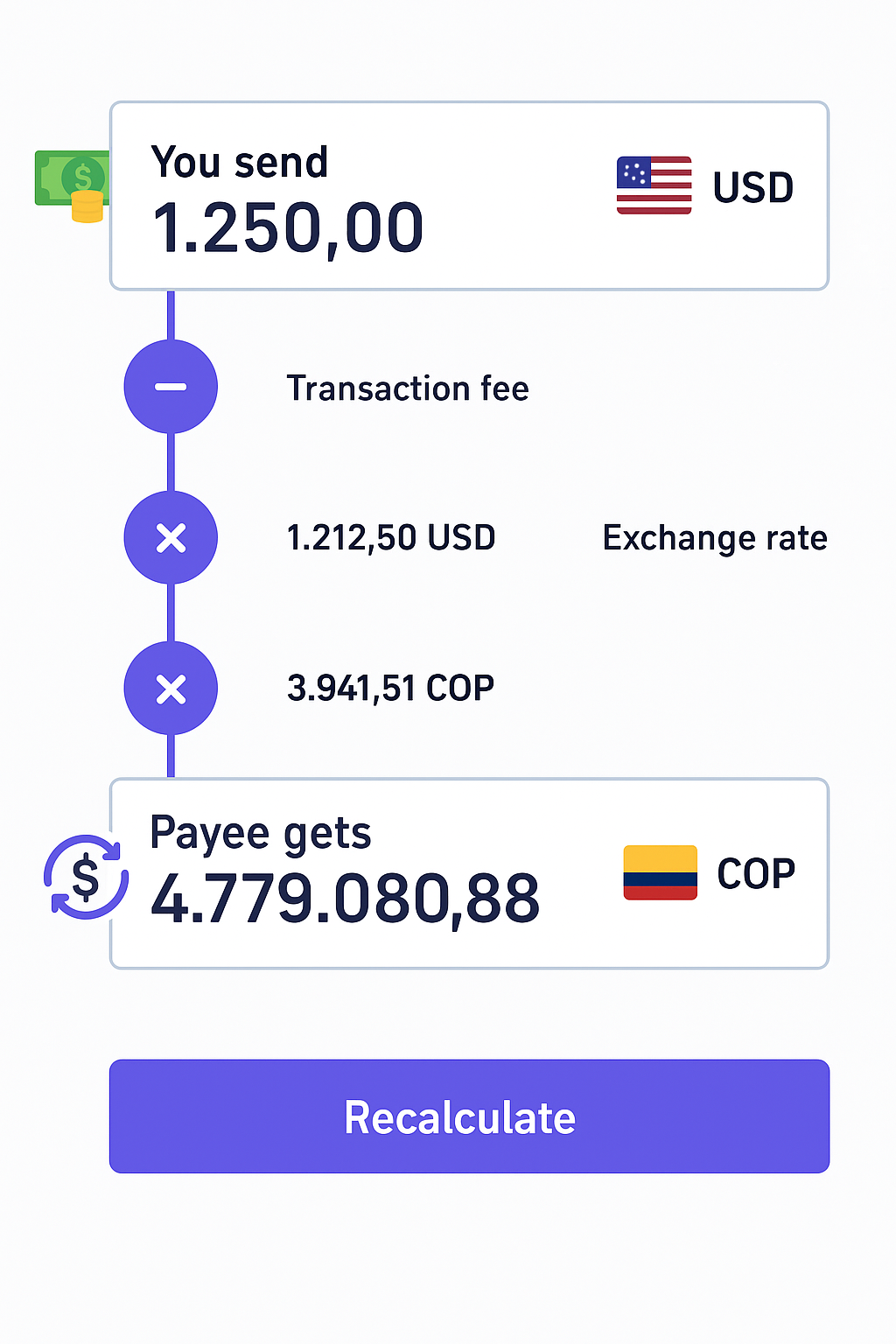Viewport: 896px width, 1344px height.
Task: Change the USD sending currency
Action: click(x=705, y=186)
